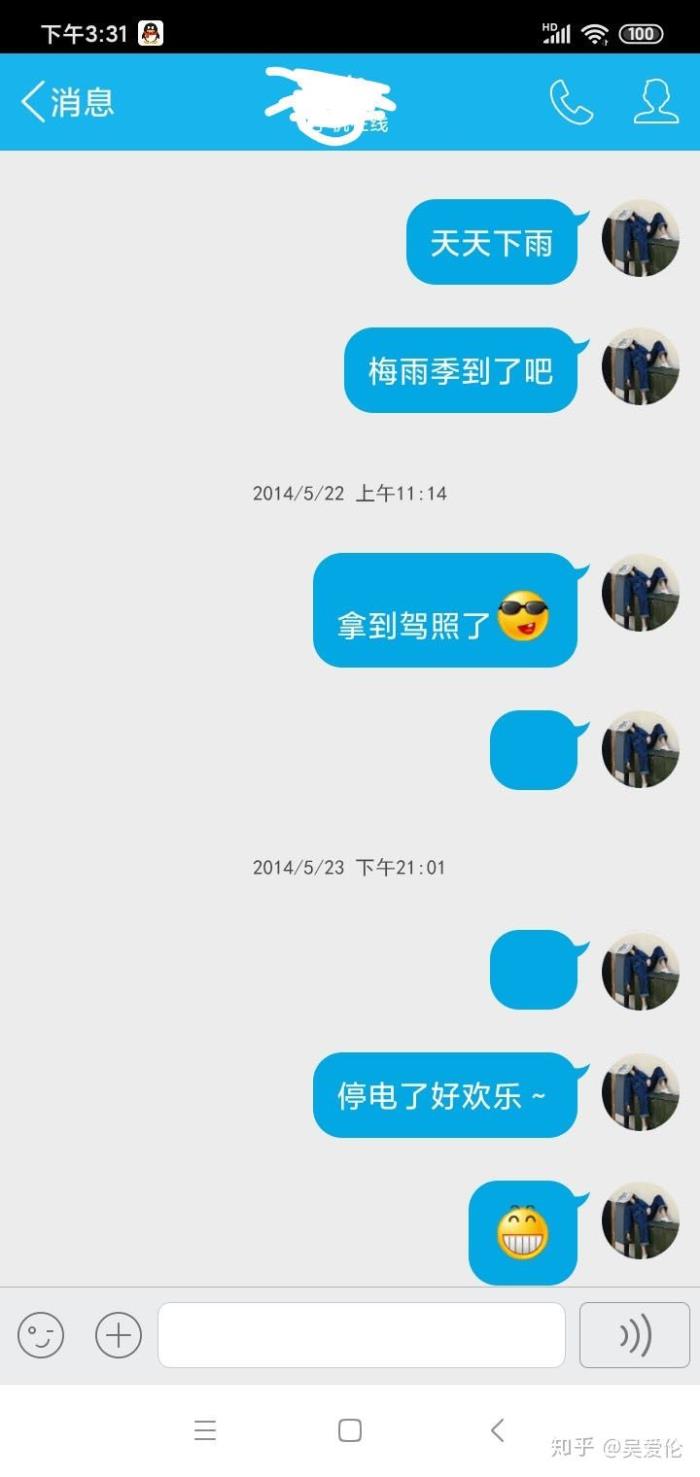The width and height of the screenshot is (700, 1477).
Task: Open the contact profile icon
Action: coord(655,102)
